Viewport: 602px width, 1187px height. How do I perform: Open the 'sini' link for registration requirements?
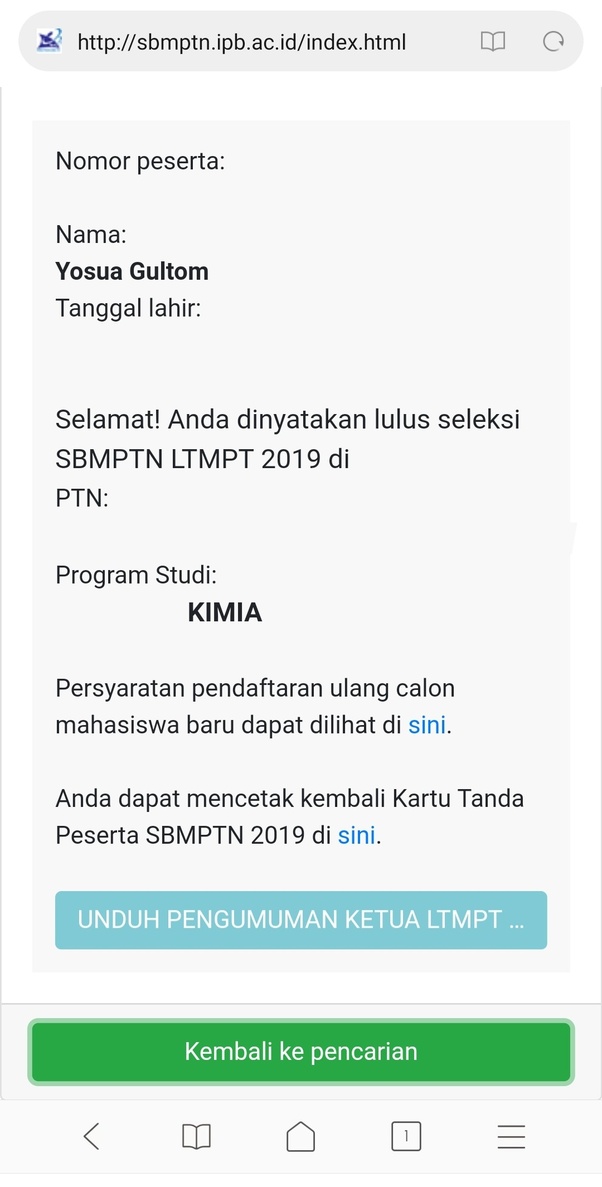(x=427, y=726)
